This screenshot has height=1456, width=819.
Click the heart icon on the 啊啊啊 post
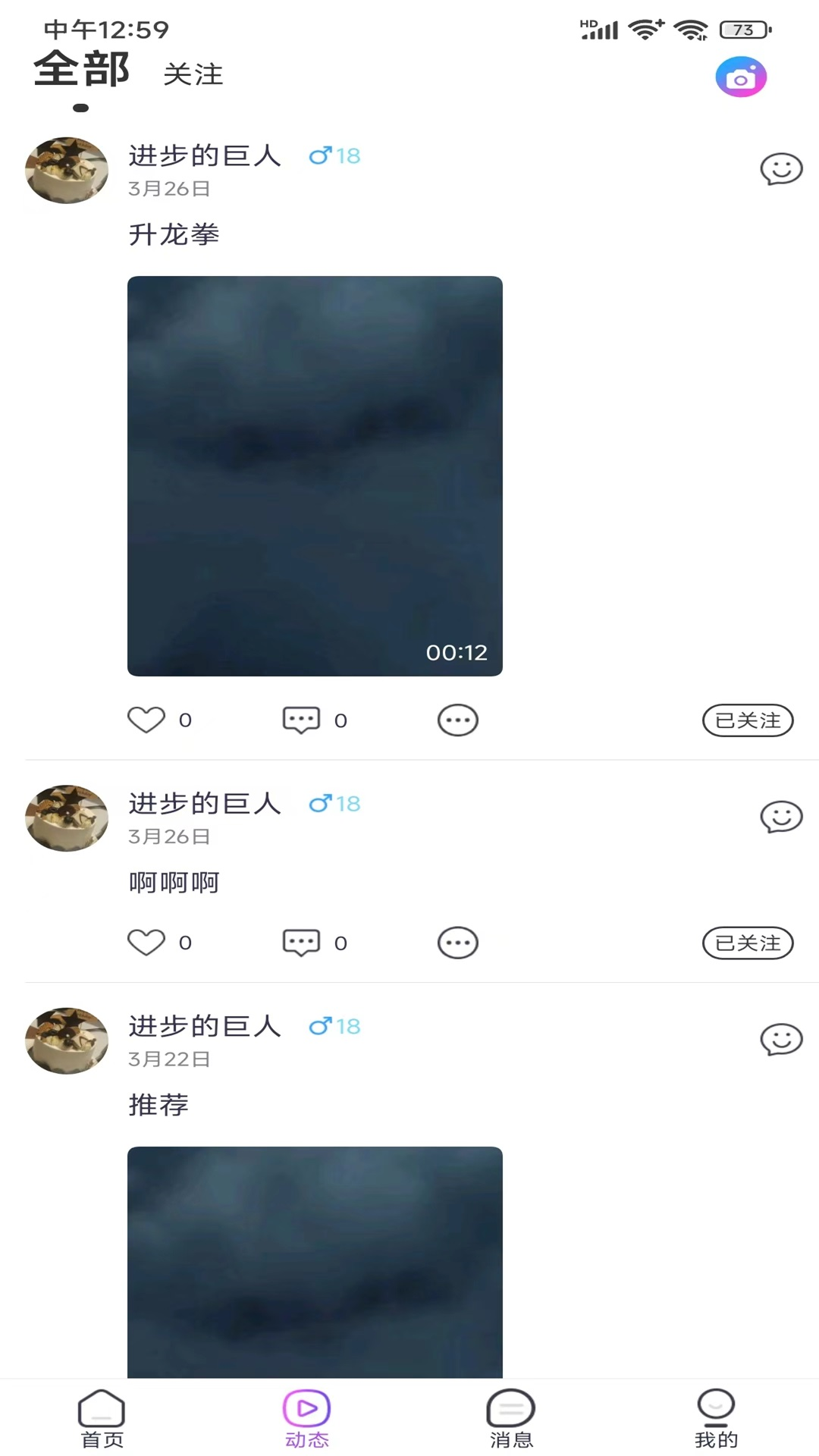[147, 942]
